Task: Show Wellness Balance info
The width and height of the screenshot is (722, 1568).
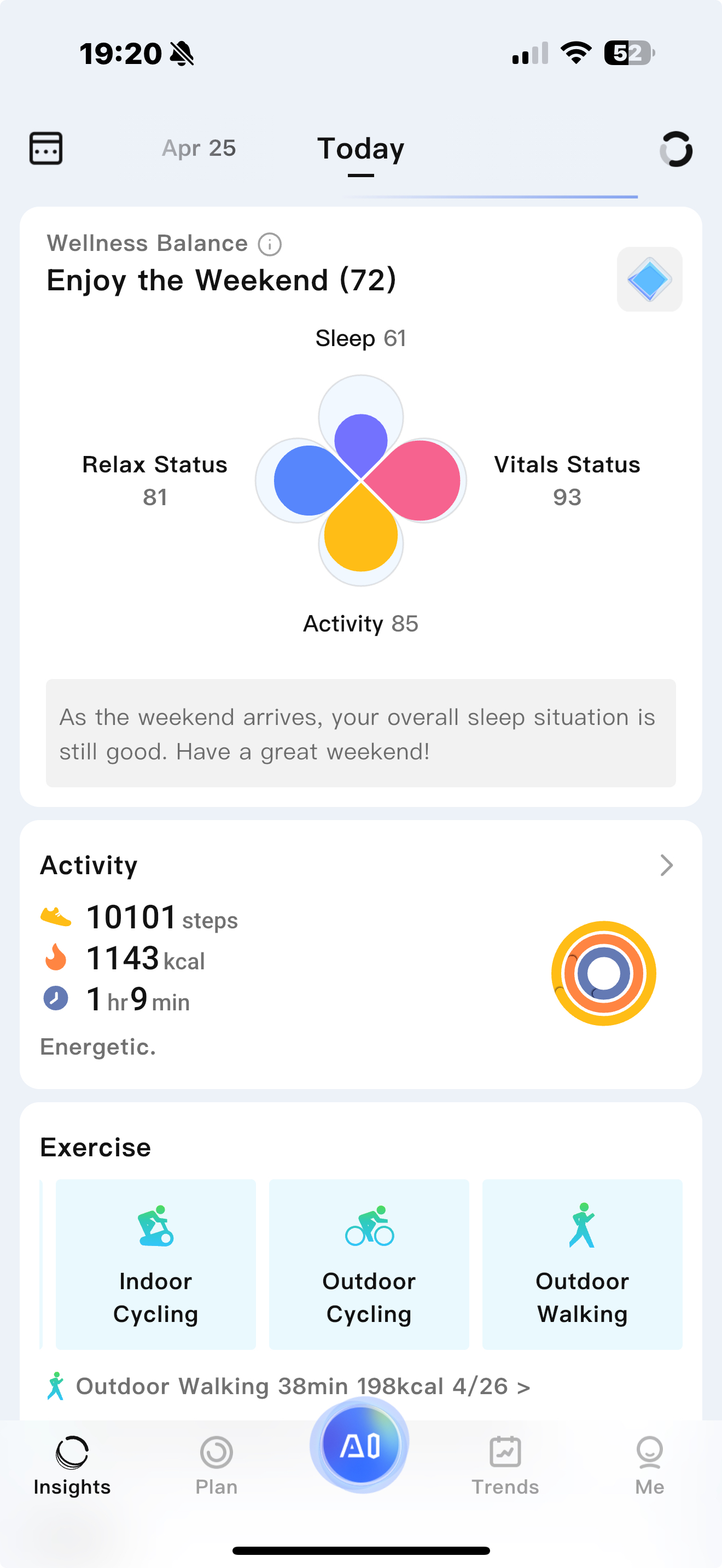Action: [270, 244]
